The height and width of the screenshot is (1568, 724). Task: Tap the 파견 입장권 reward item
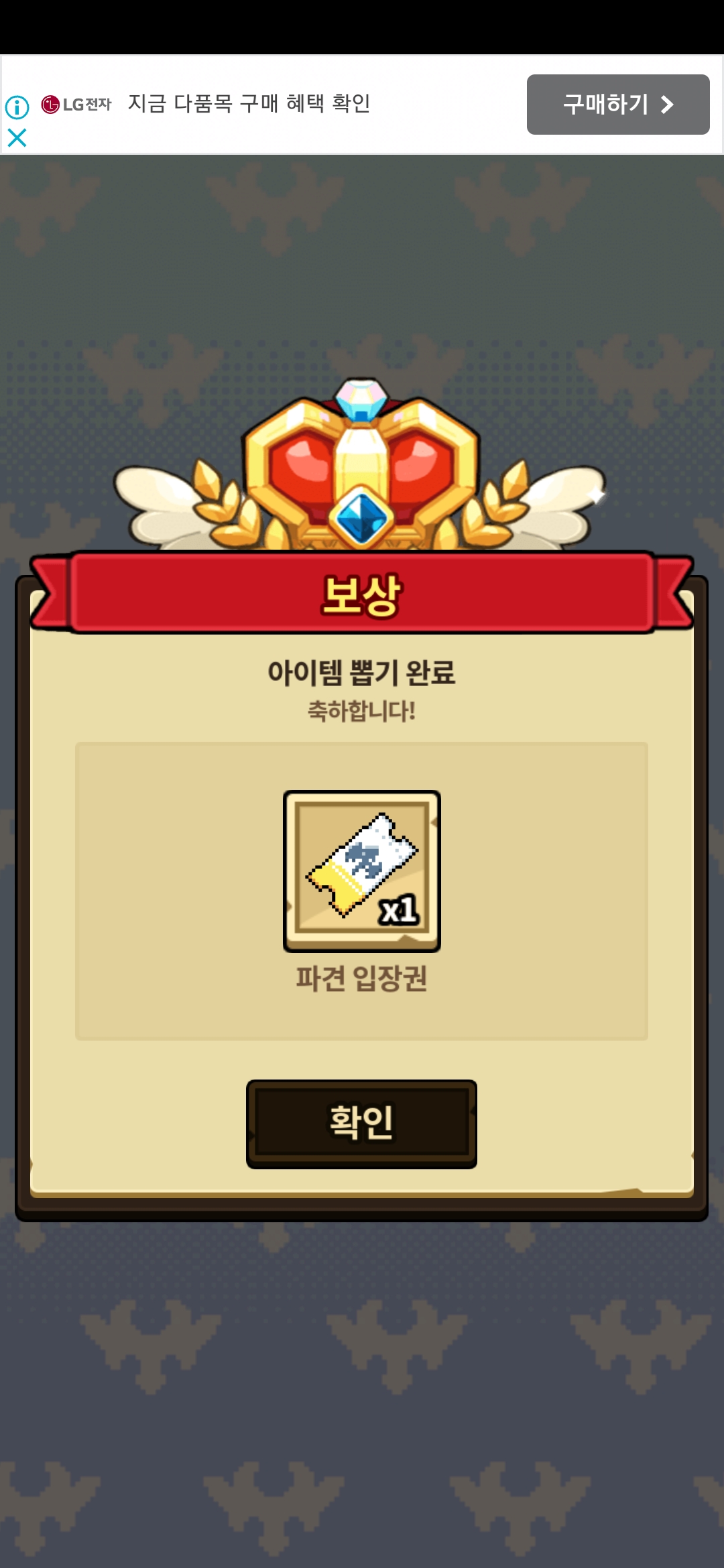[x=362, y=871]
